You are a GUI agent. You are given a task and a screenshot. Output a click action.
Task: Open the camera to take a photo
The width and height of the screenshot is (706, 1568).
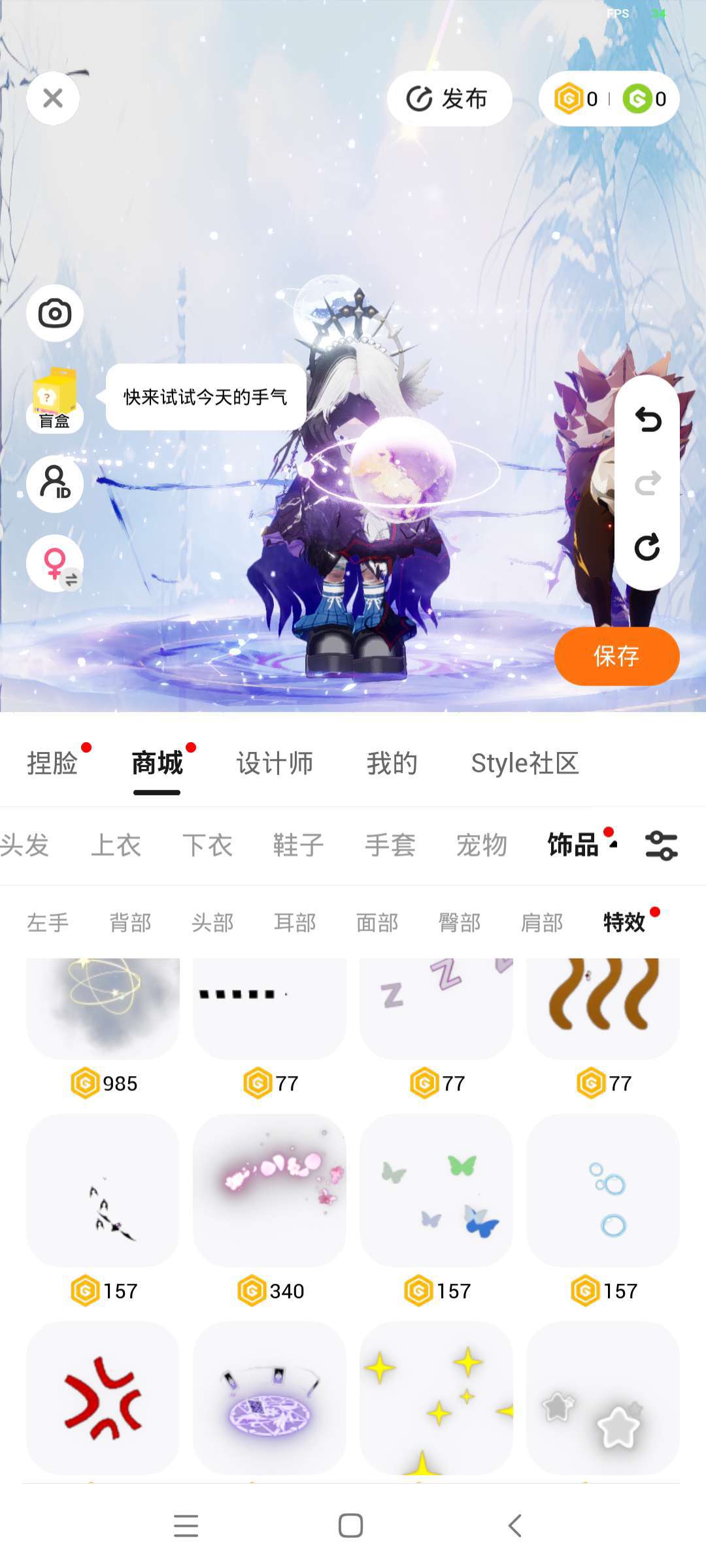[x=55, y=314]
